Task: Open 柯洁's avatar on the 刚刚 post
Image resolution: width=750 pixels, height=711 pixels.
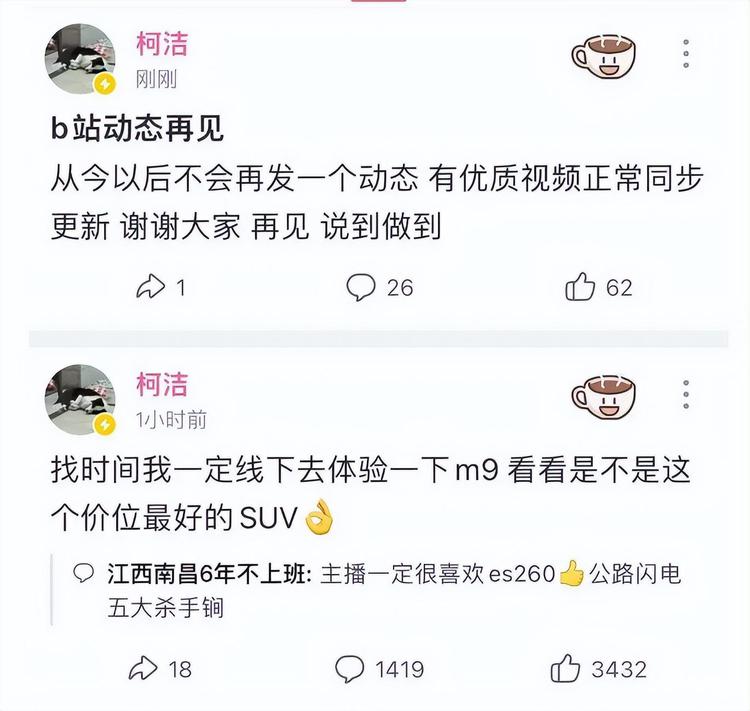Action: pos(80,59)
